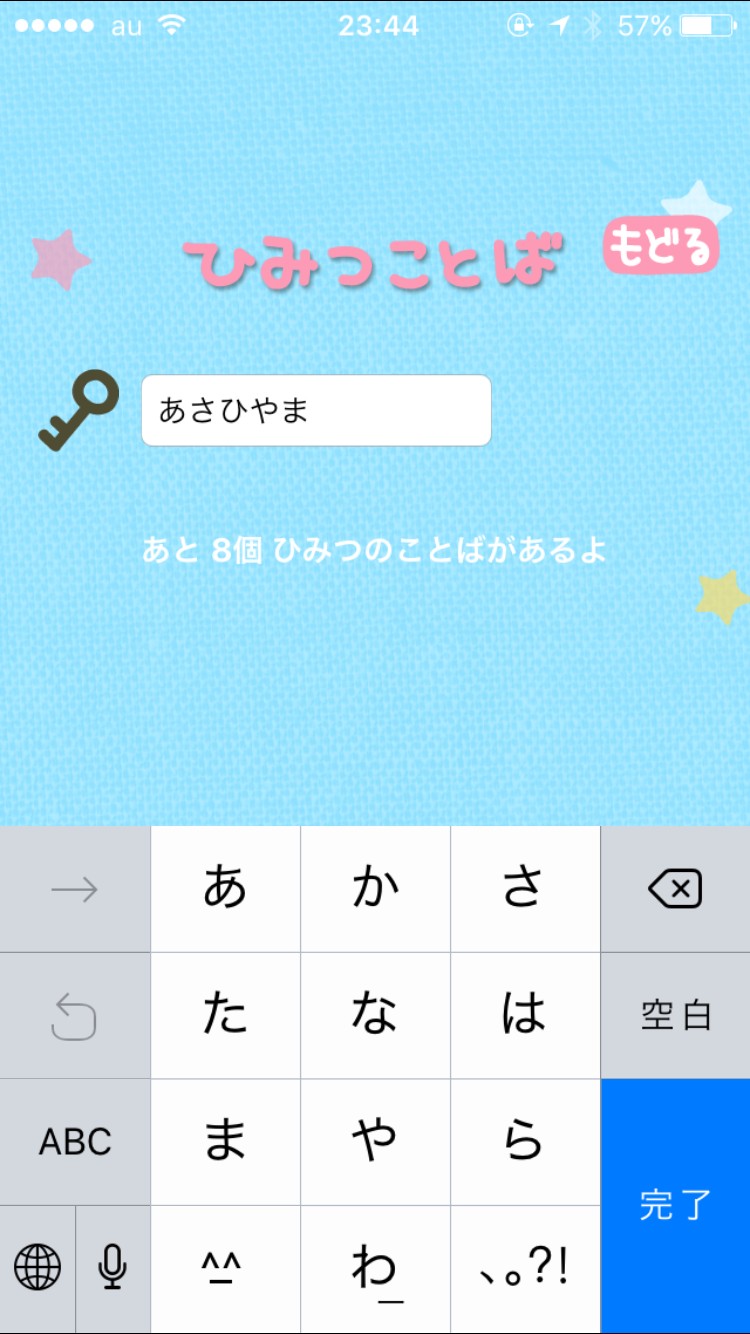Focus the secret word text field

click(316, 410)
